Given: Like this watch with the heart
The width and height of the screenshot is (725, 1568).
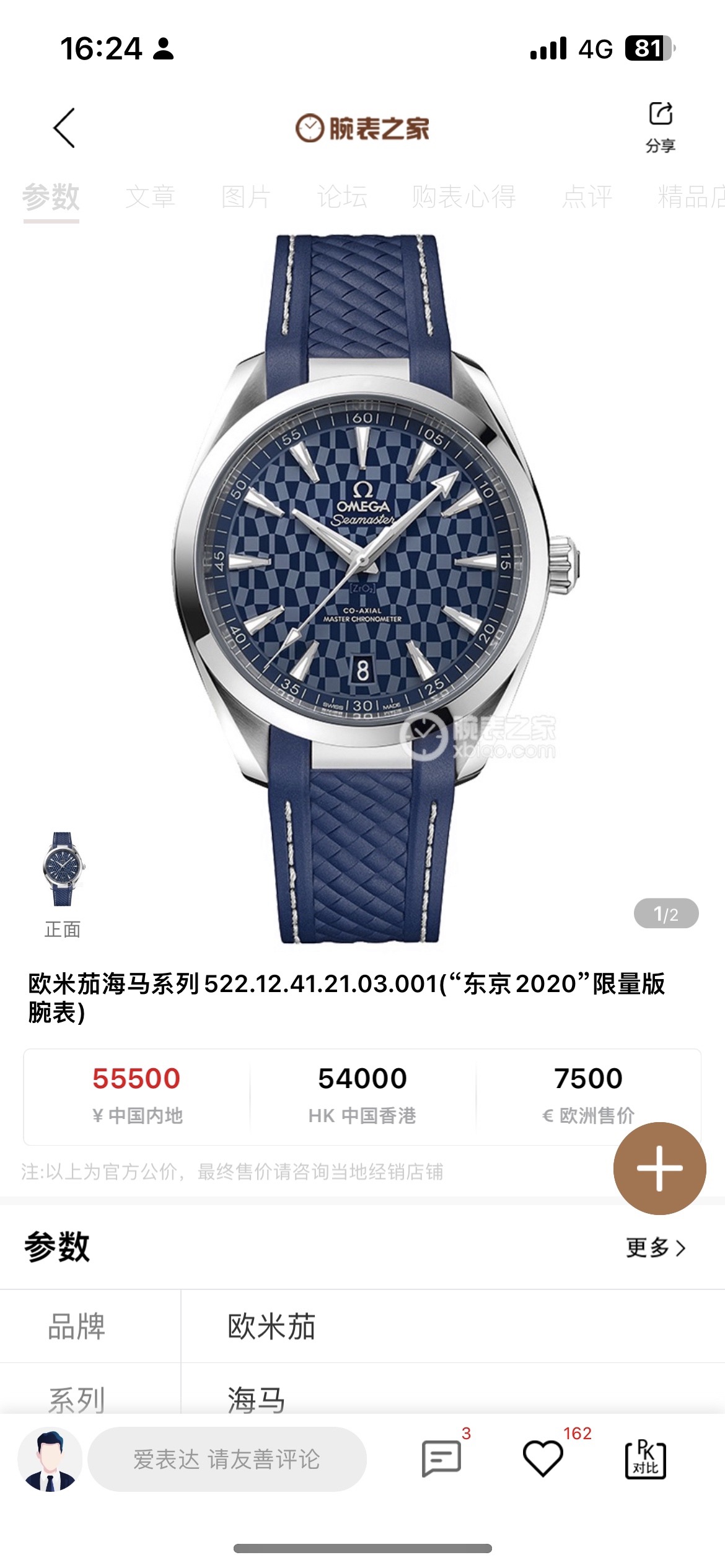Looking at the screenshot, I should point(543,1458).
